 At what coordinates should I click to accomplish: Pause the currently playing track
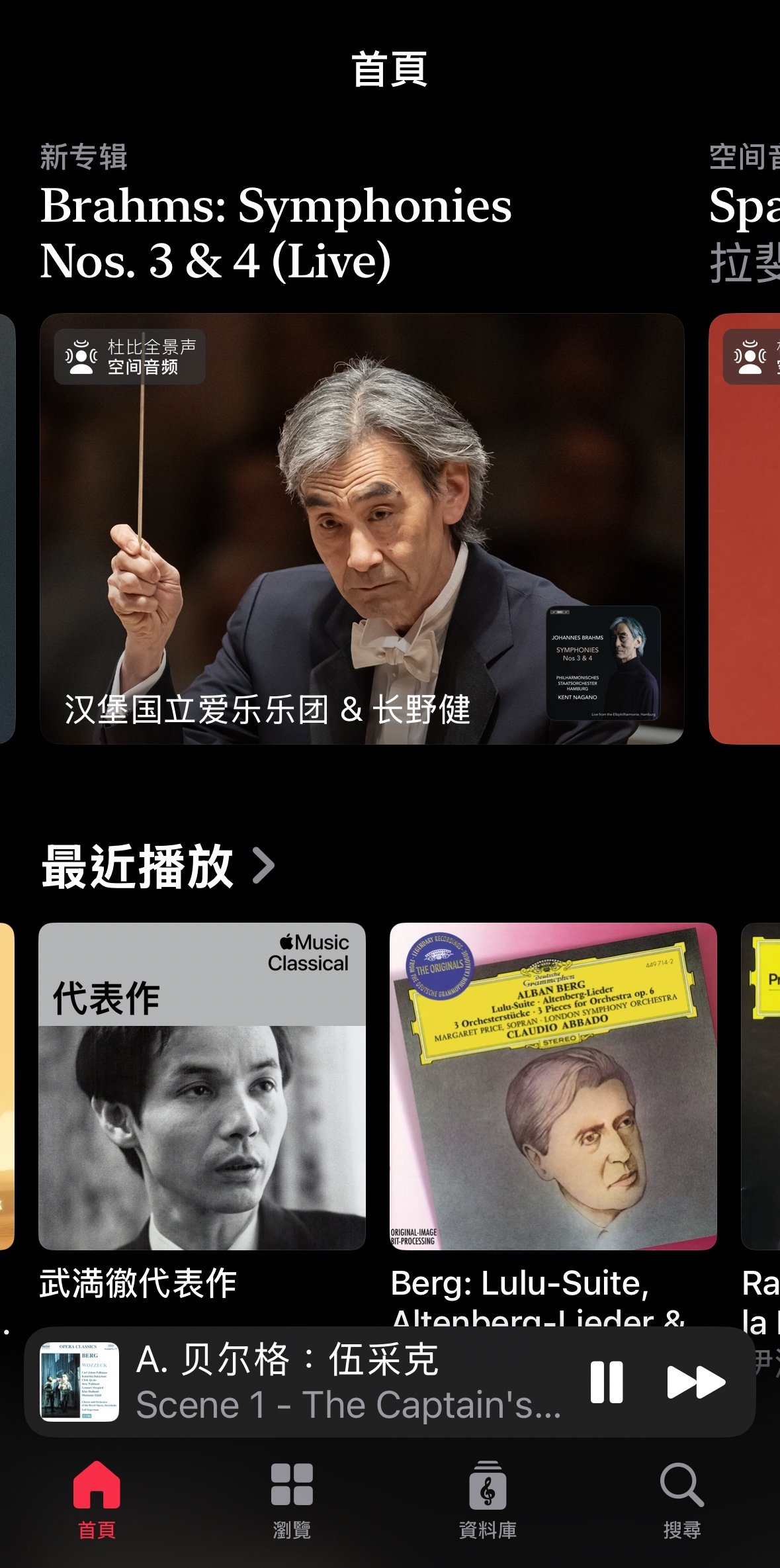(x=606, y=1382)
